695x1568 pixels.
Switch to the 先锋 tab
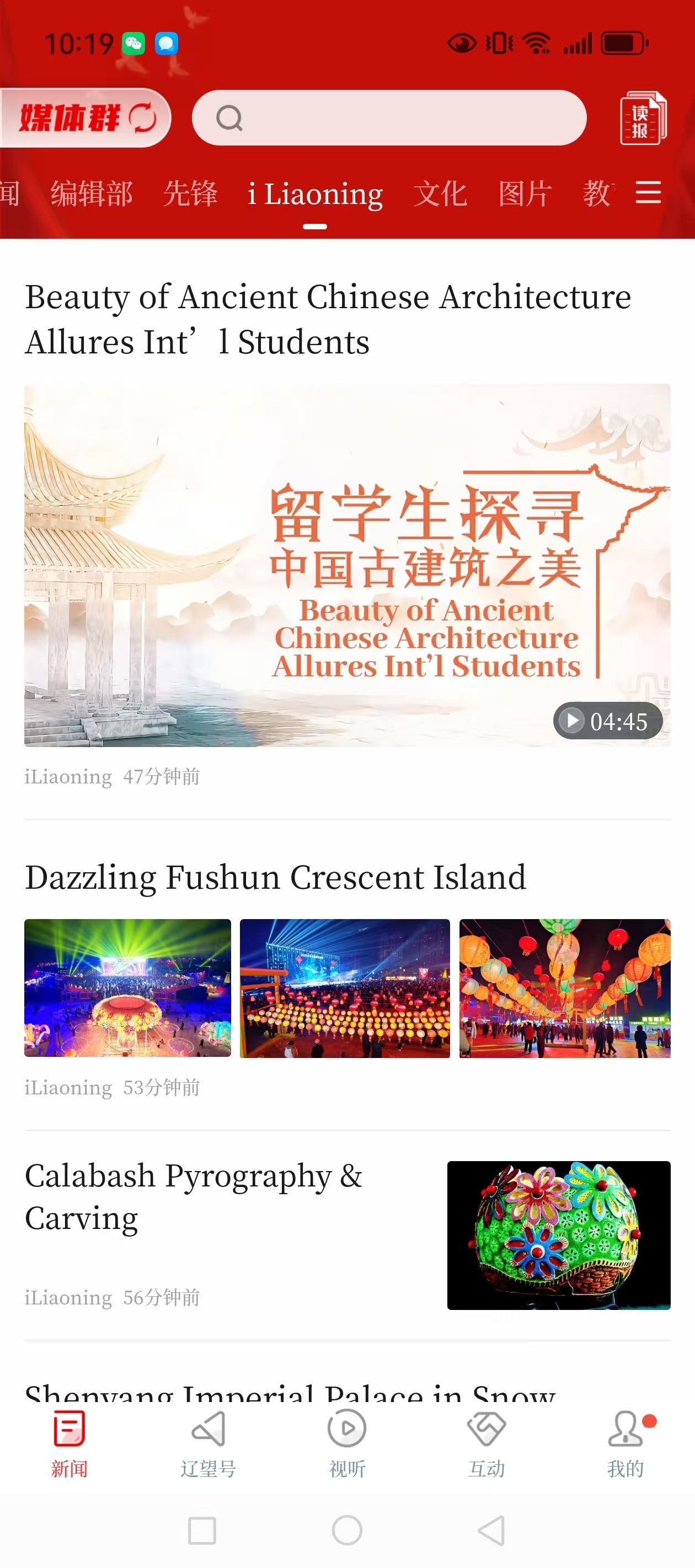[x=190, y=194]
